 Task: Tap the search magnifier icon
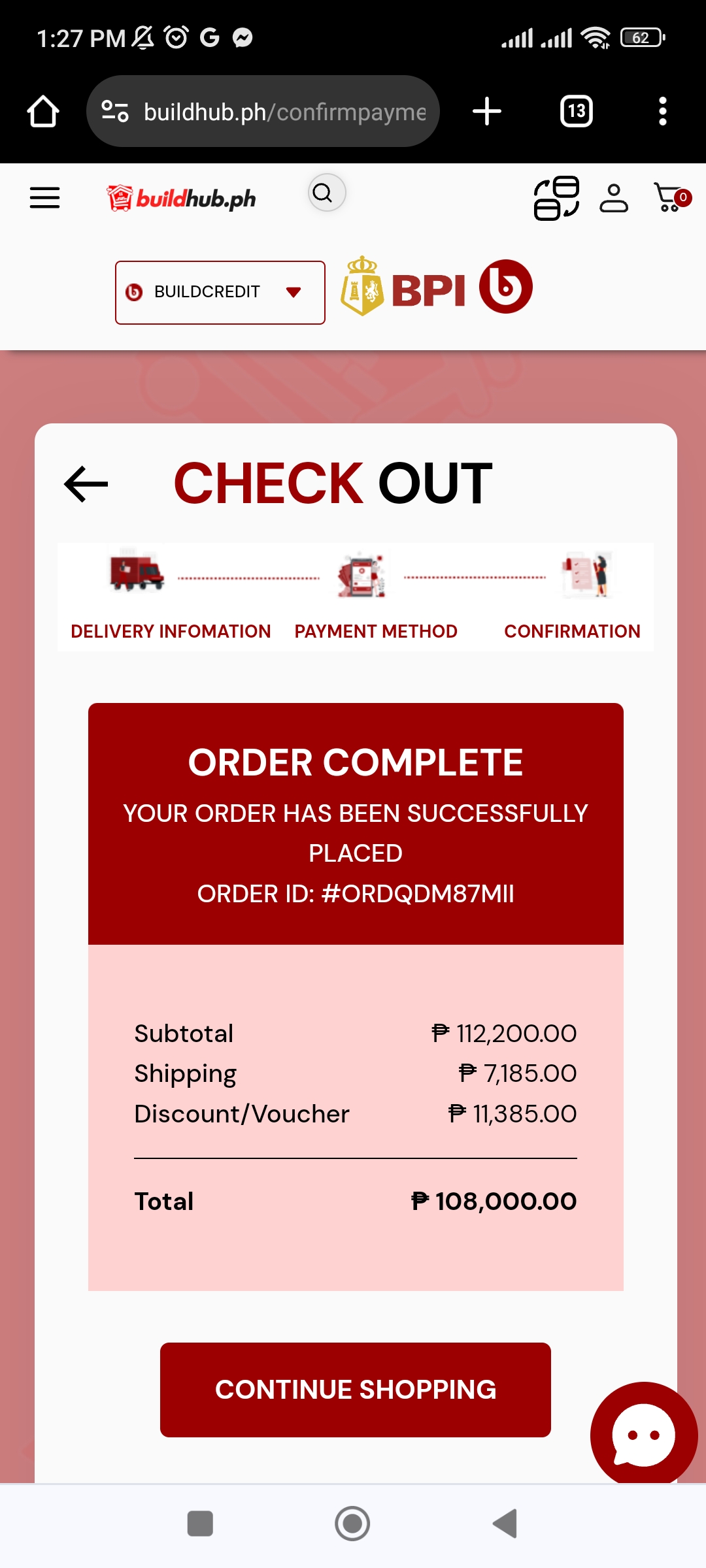(x=326, y=193)
